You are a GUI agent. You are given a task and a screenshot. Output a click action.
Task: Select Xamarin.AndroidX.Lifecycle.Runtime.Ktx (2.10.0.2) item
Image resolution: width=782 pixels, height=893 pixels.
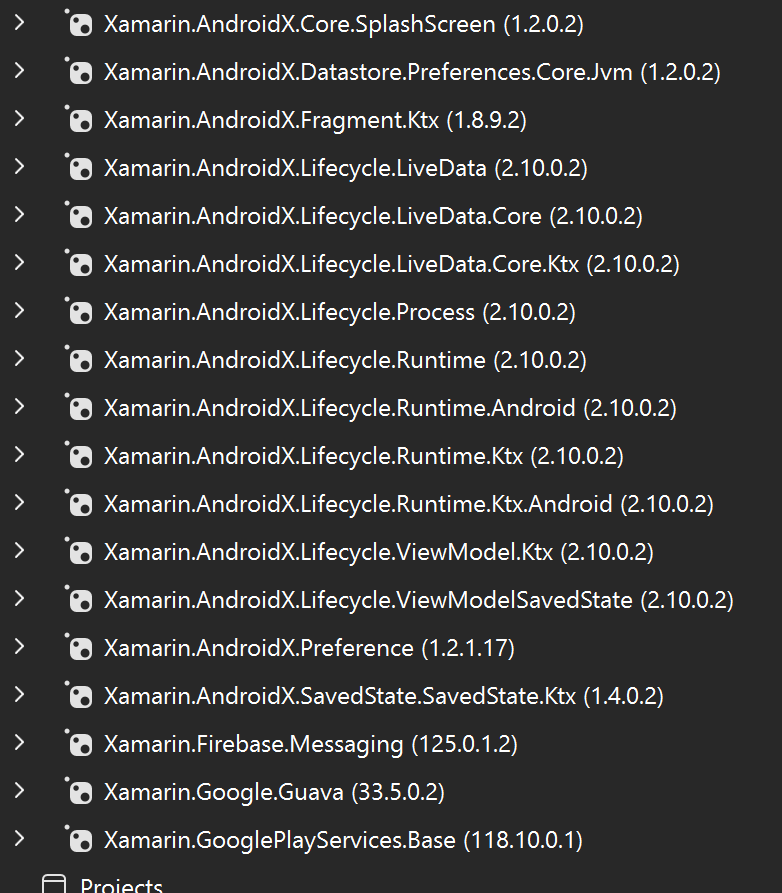point(363,456)
